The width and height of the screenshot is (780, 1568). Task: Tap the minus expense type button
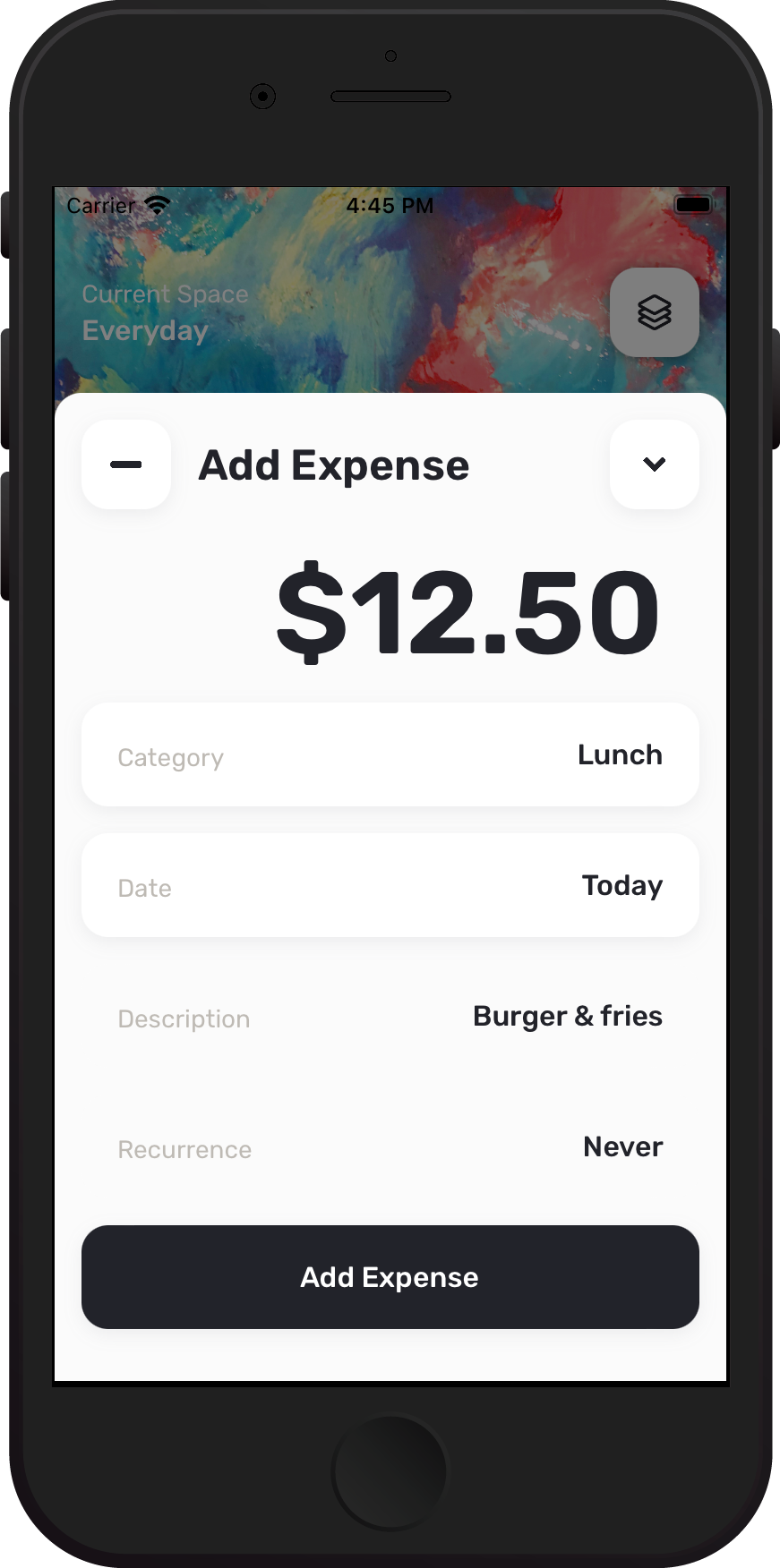[x=126, y=464]
